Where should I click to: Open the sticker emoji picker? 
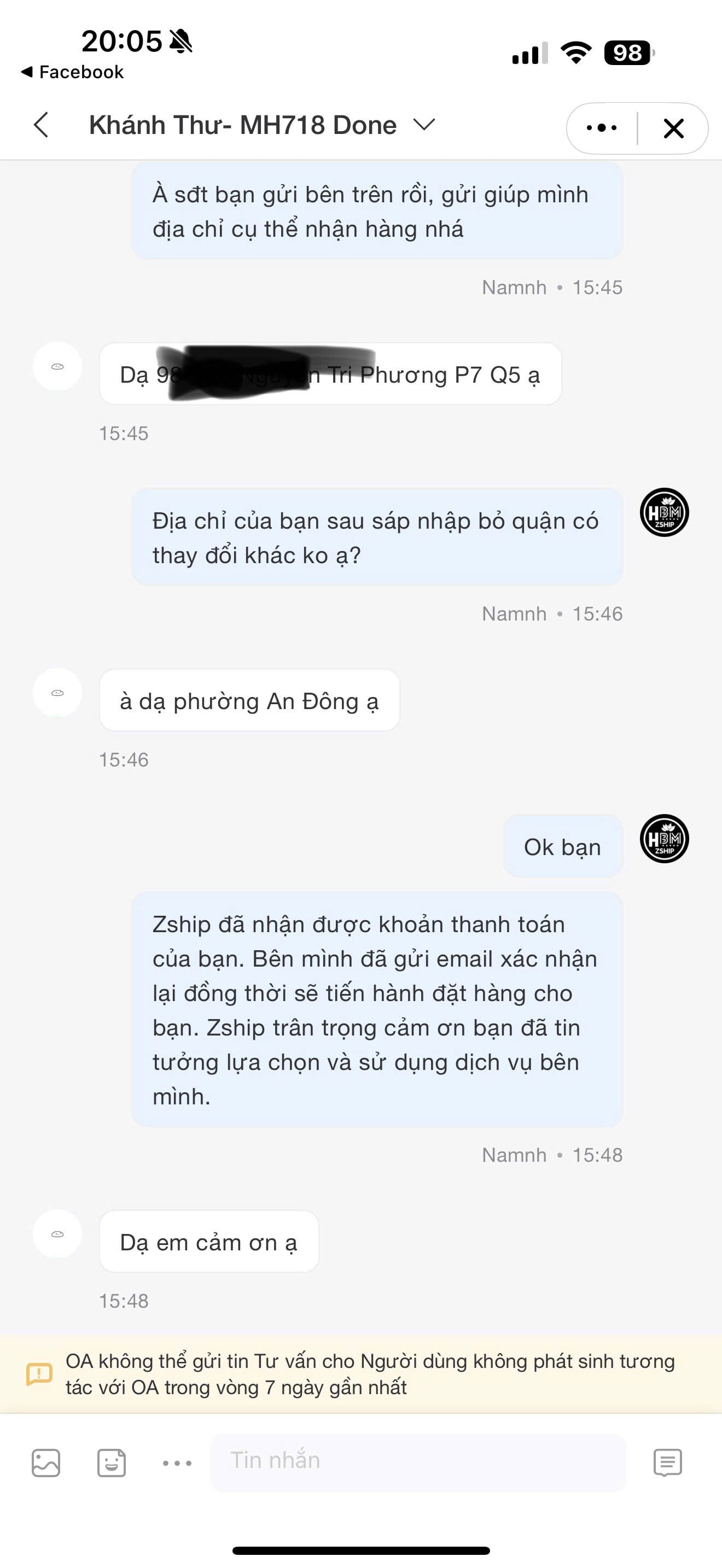tap(112, 1462)
